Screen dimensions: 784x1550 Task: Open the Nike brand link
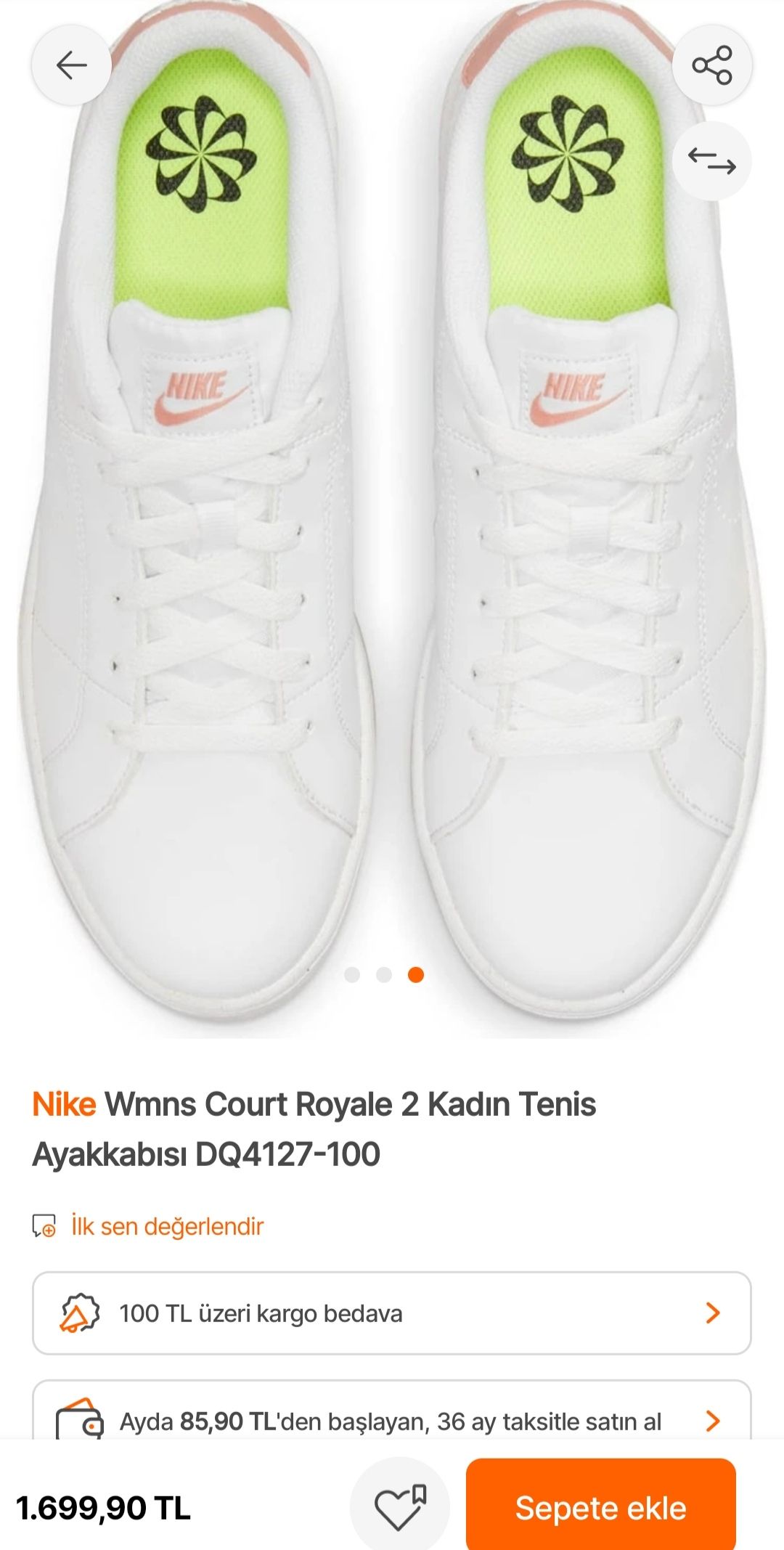coord(64,1104)
